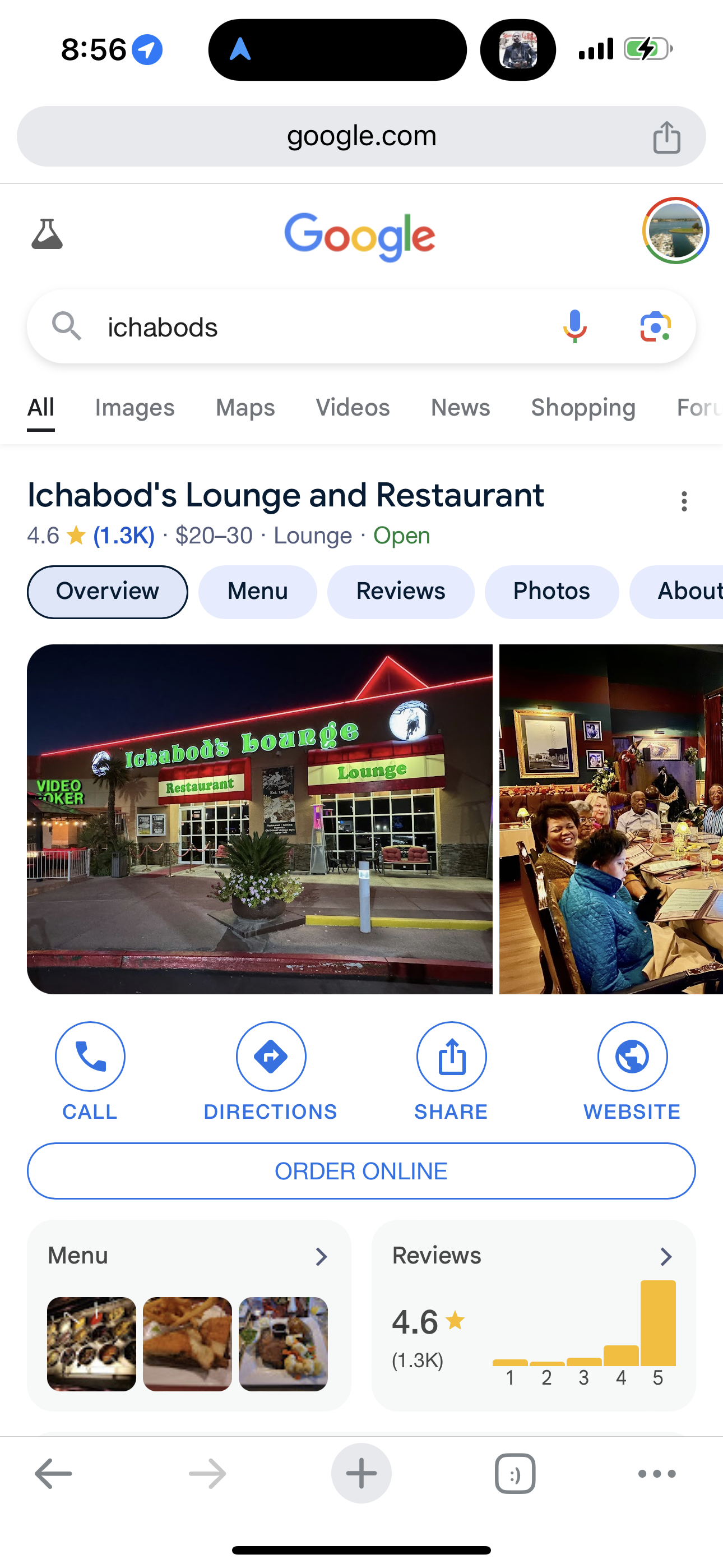Switch to the Maps tab

(245, 407)
